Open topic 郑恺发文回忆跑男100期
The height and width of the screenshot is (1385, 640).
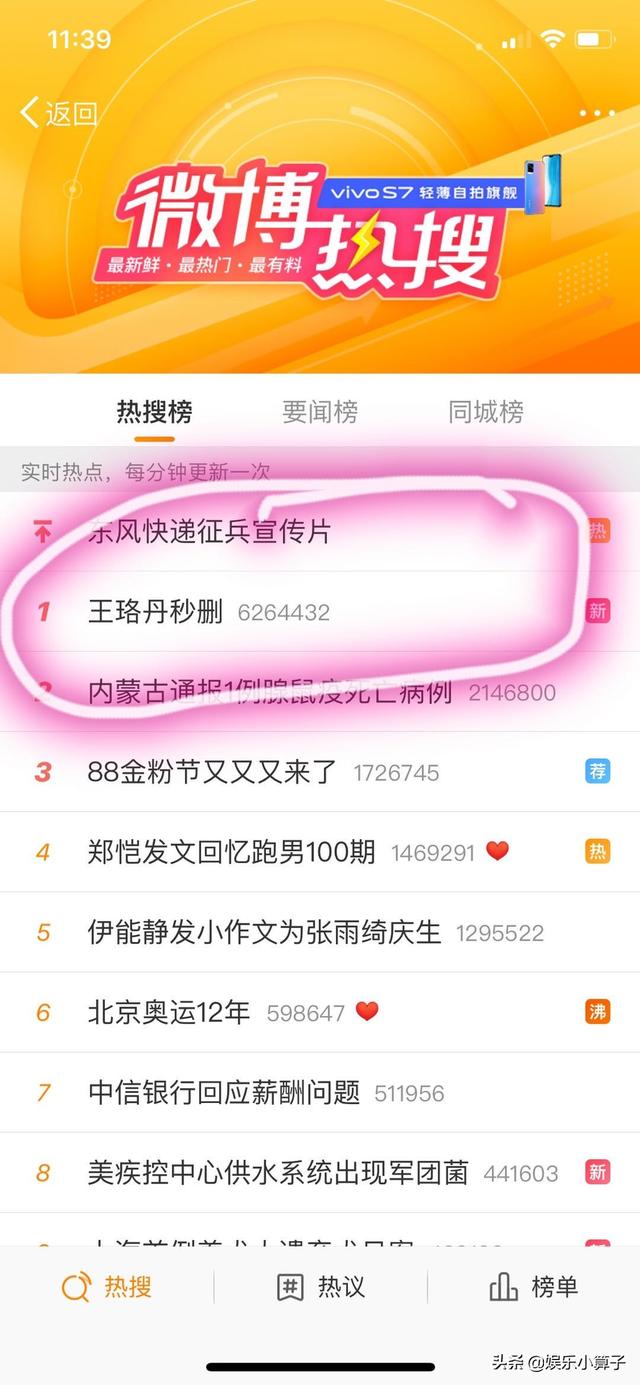click(x=232, y=852)
